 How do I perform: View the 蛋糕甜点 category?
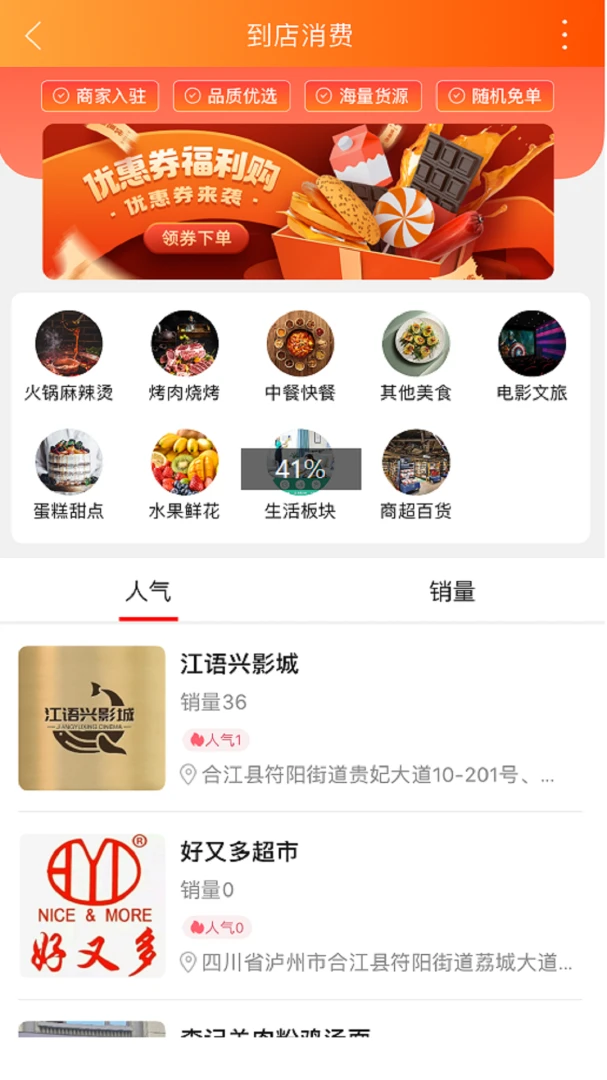point(69,475)
